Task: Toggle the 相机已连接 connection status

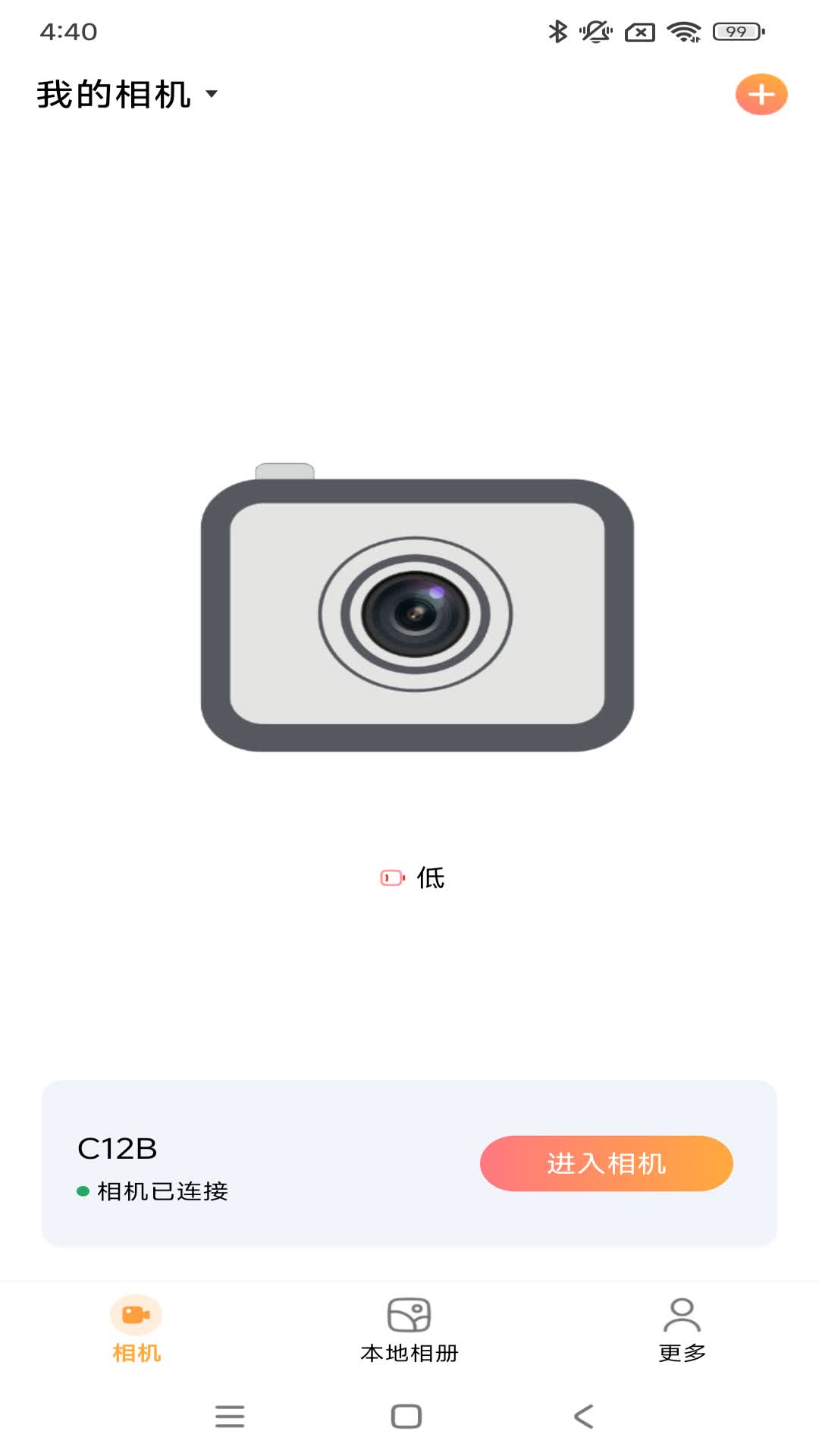Action: point(163,1191)
